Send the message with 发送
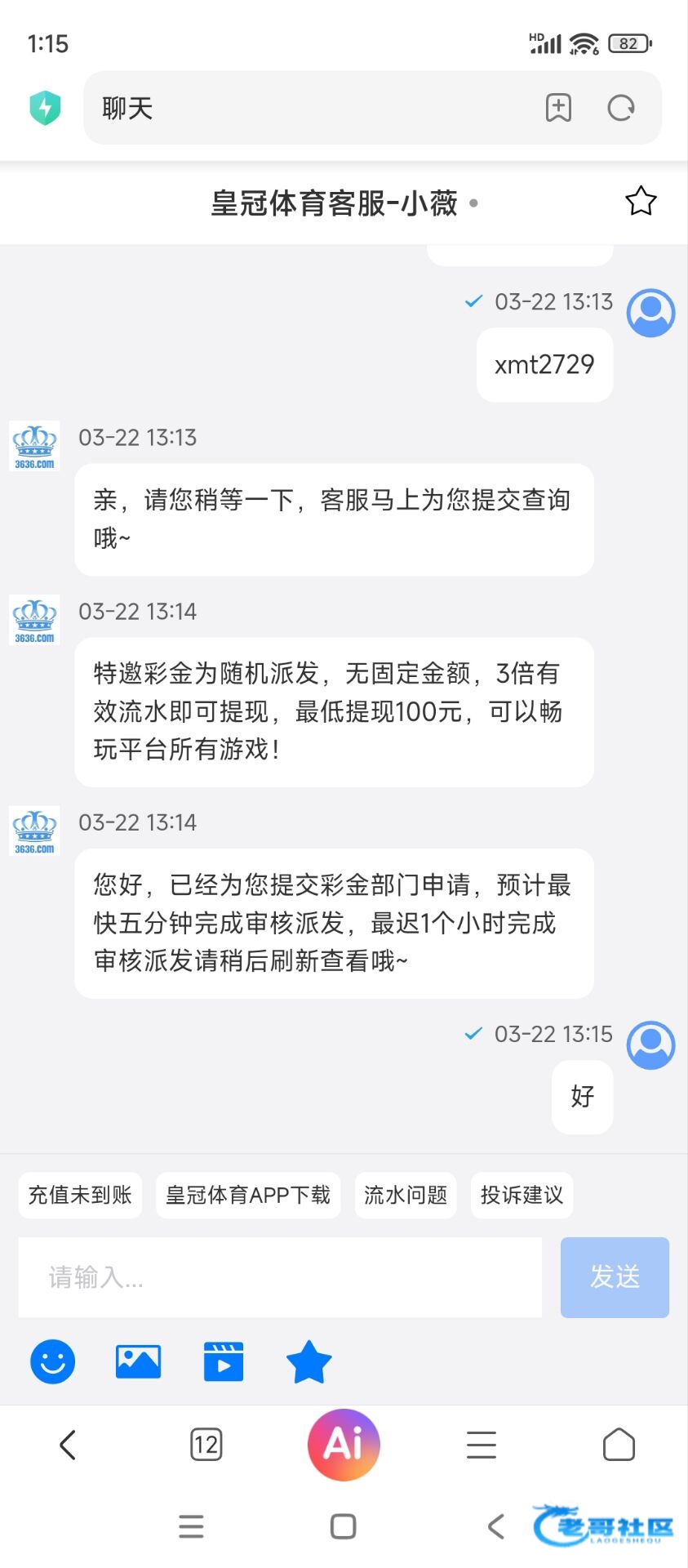 click(615, 1277)
